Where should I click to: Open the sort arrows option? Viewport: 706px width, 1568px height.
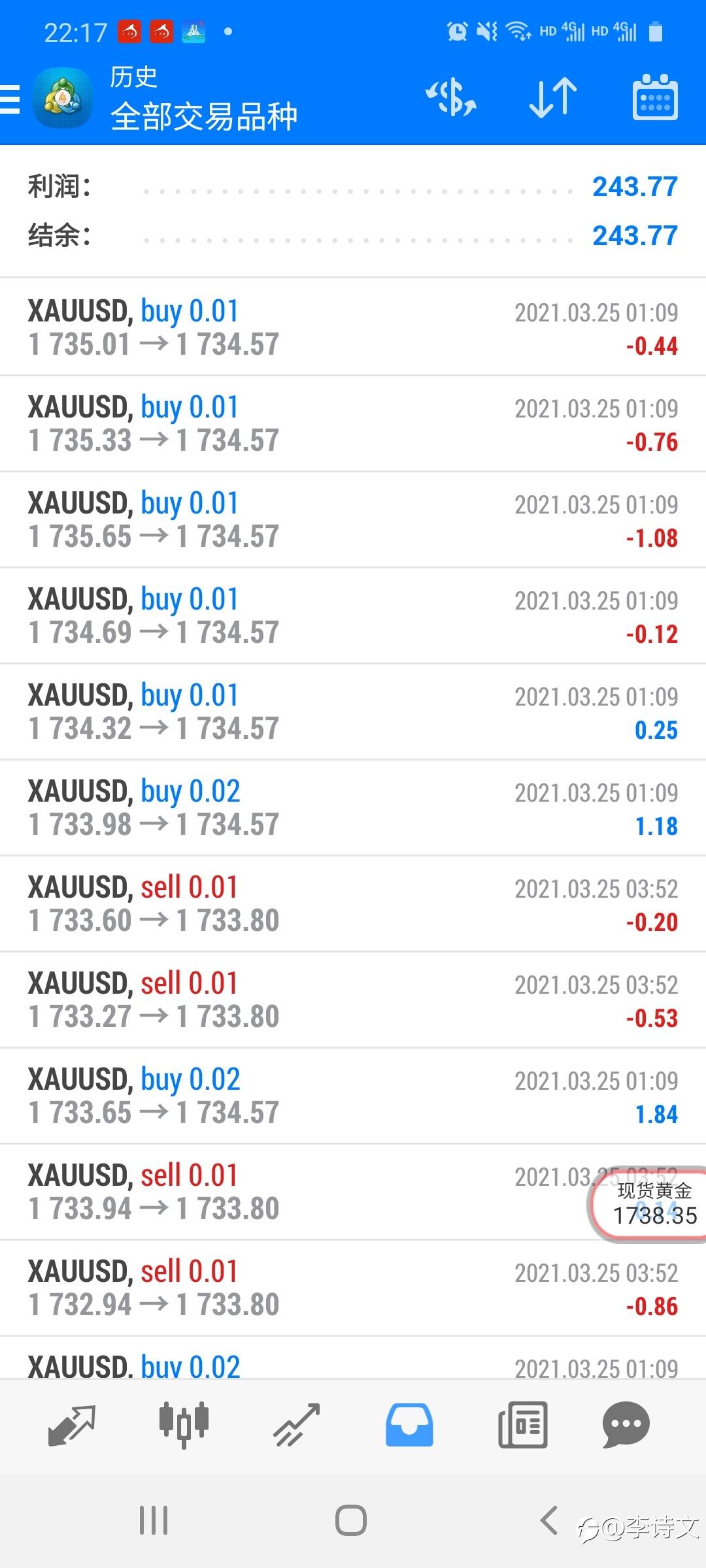pos(553,98)
